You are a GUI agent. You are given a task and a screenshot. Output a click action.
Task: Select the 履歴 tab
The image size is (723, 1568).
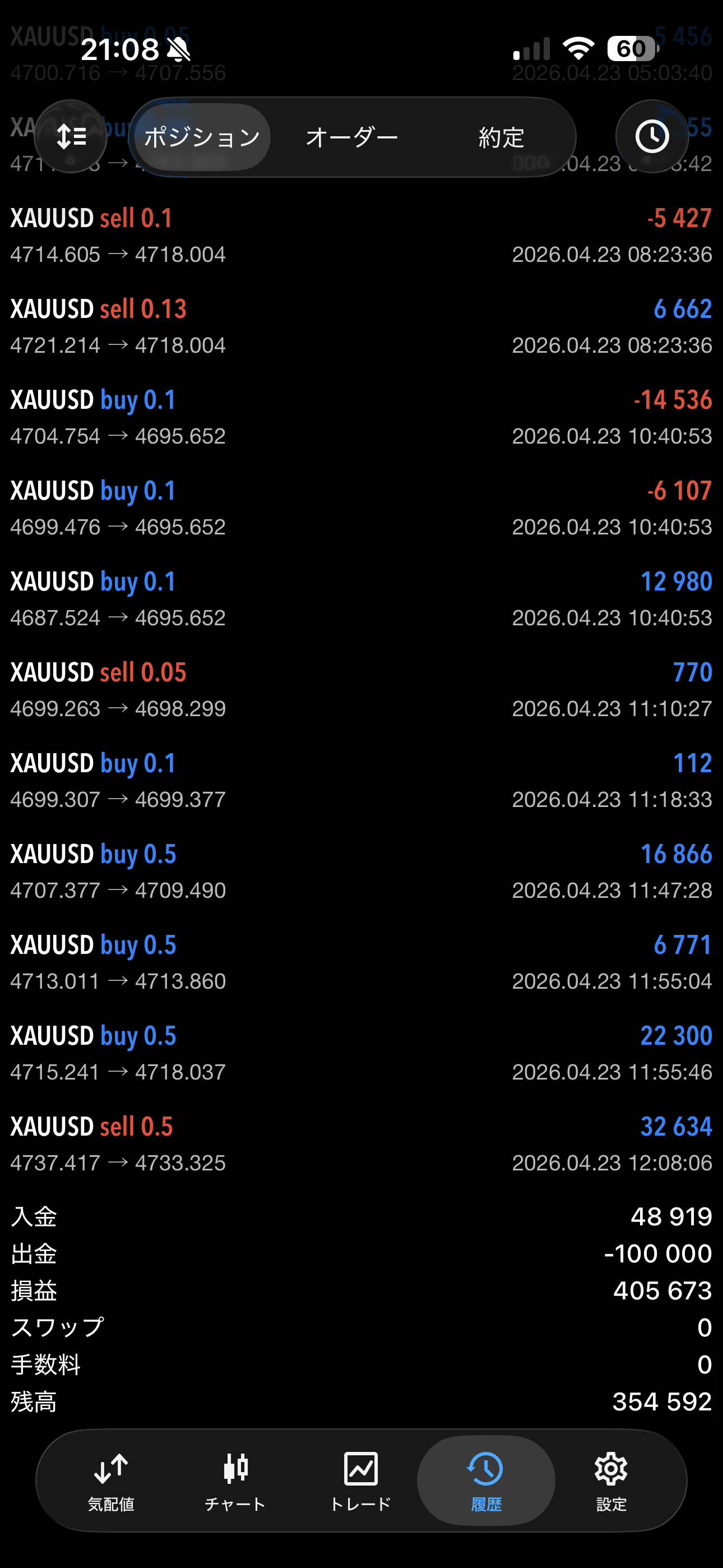486,1481
